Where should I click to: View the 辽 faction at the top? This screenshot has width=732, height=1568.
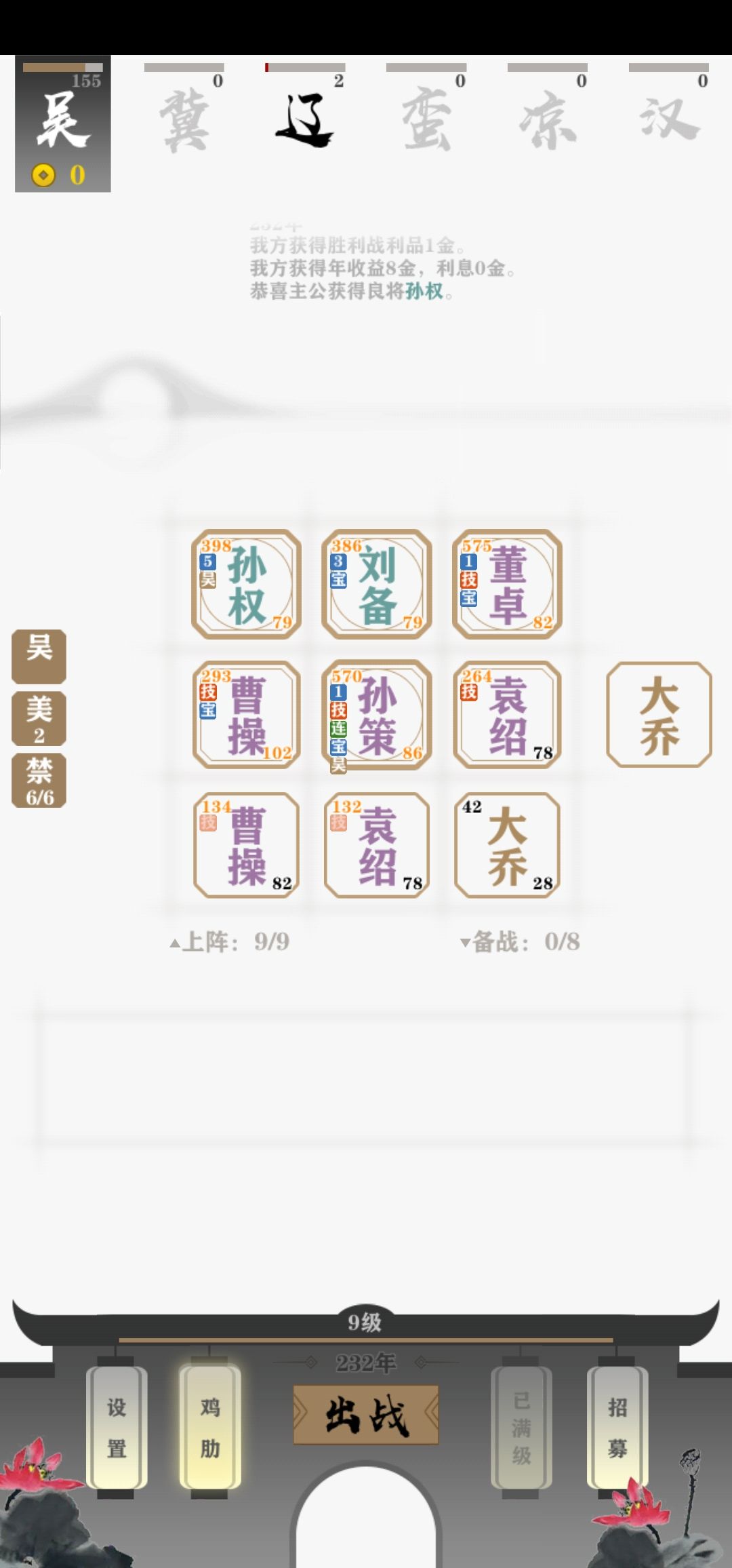click(x=305, y=109)
